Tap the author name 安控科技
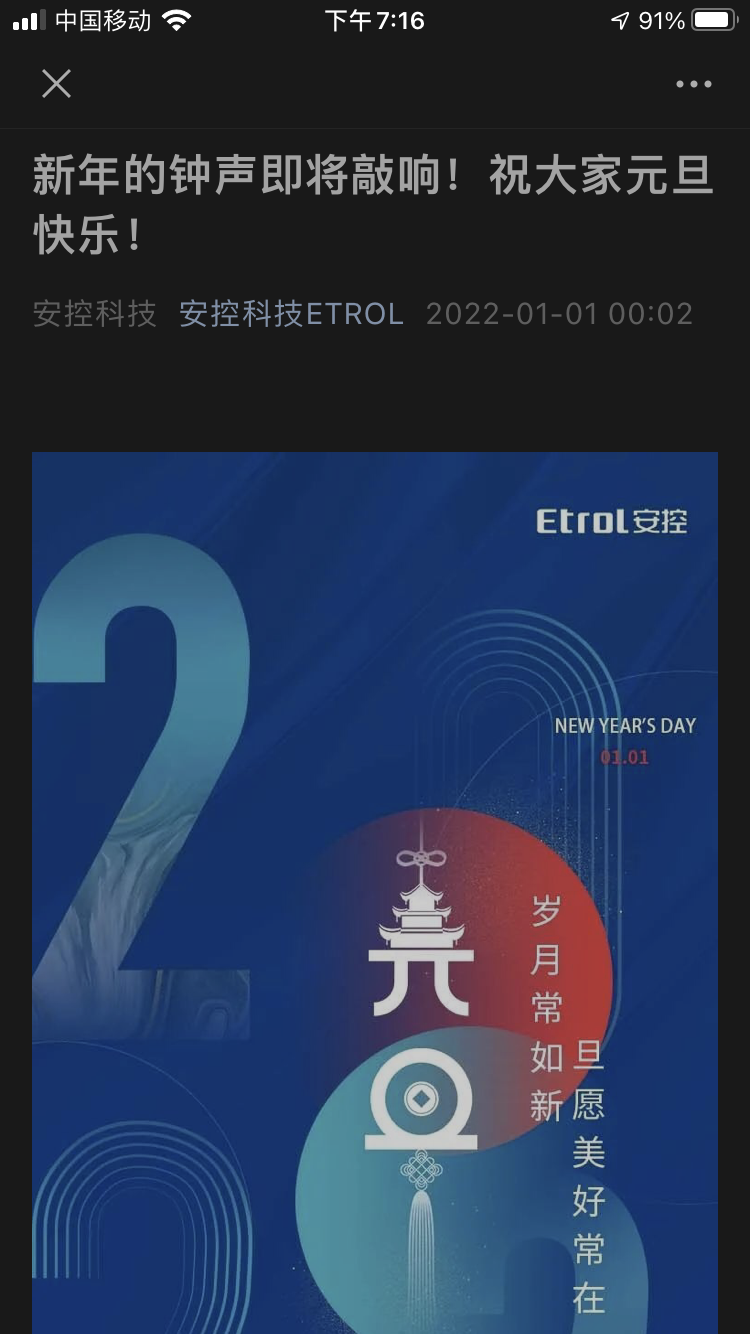 click(95, 313)
